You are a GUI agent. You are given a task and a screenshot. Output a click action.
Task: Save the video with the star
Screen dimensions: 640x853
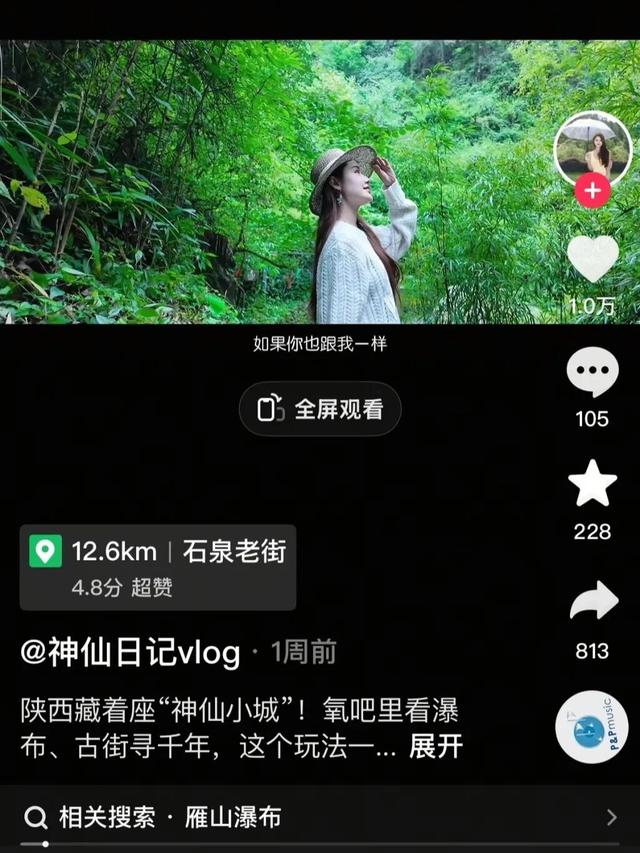[592, 484]
